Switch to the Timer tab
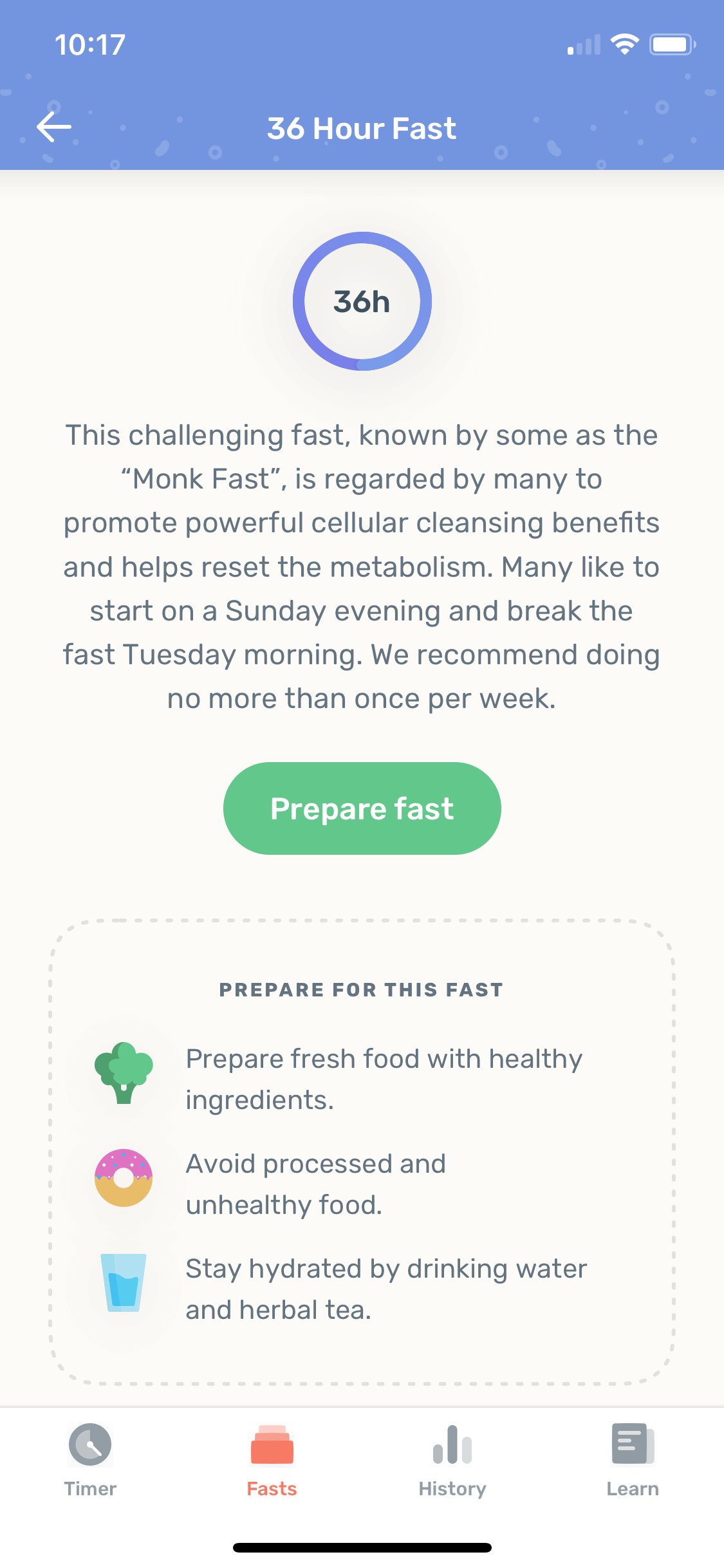 click(90, 1460)
